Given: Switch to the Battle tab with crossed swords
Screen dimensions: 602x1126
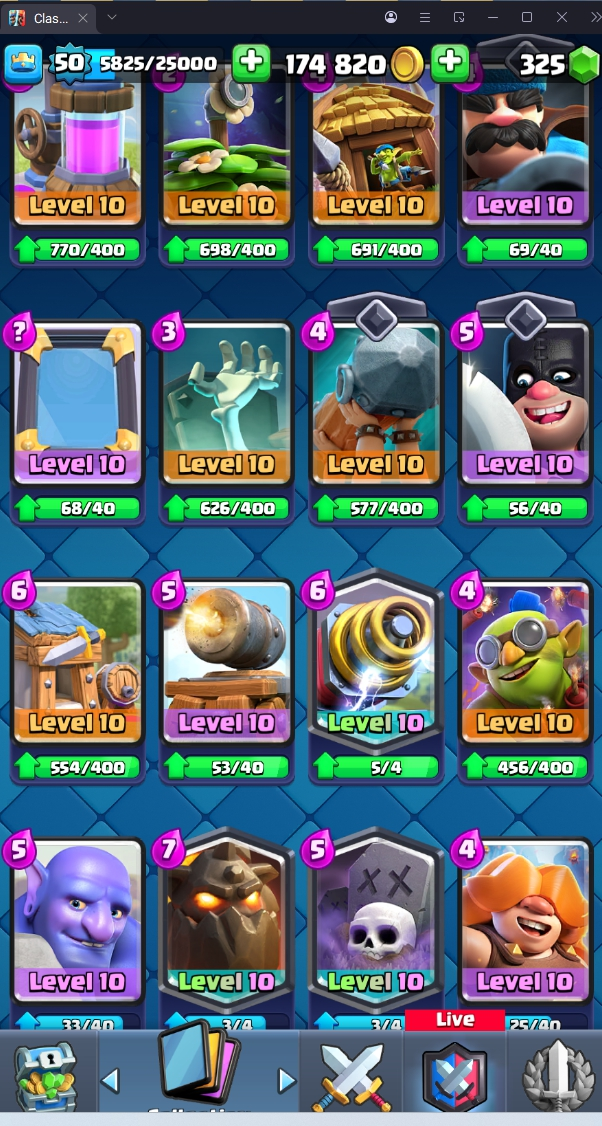Looking at the screenshot, I should (351, 1077).
